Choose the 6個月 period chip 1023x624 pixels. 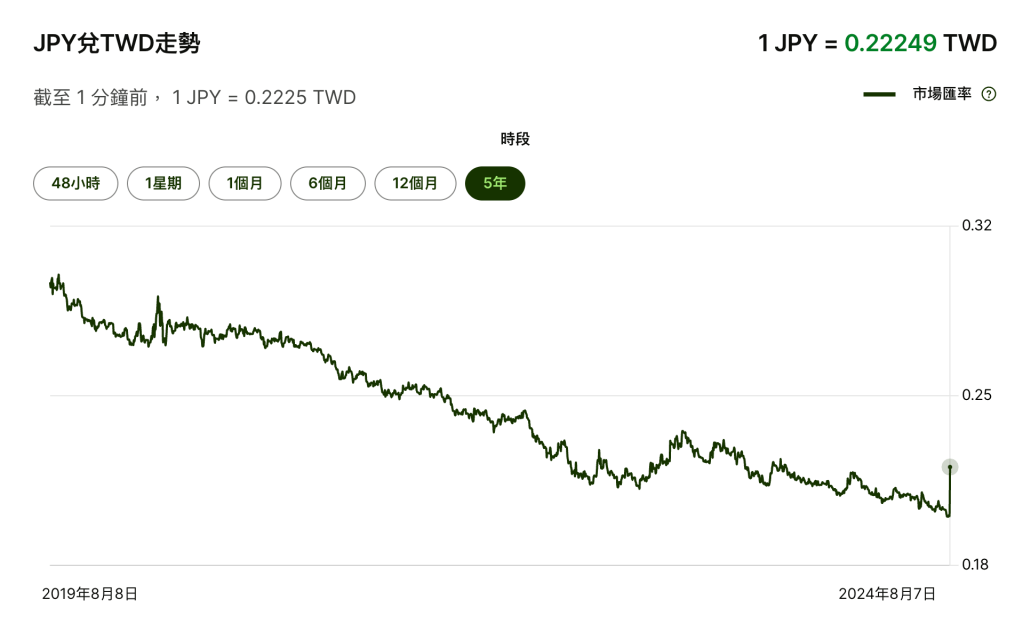328,183
